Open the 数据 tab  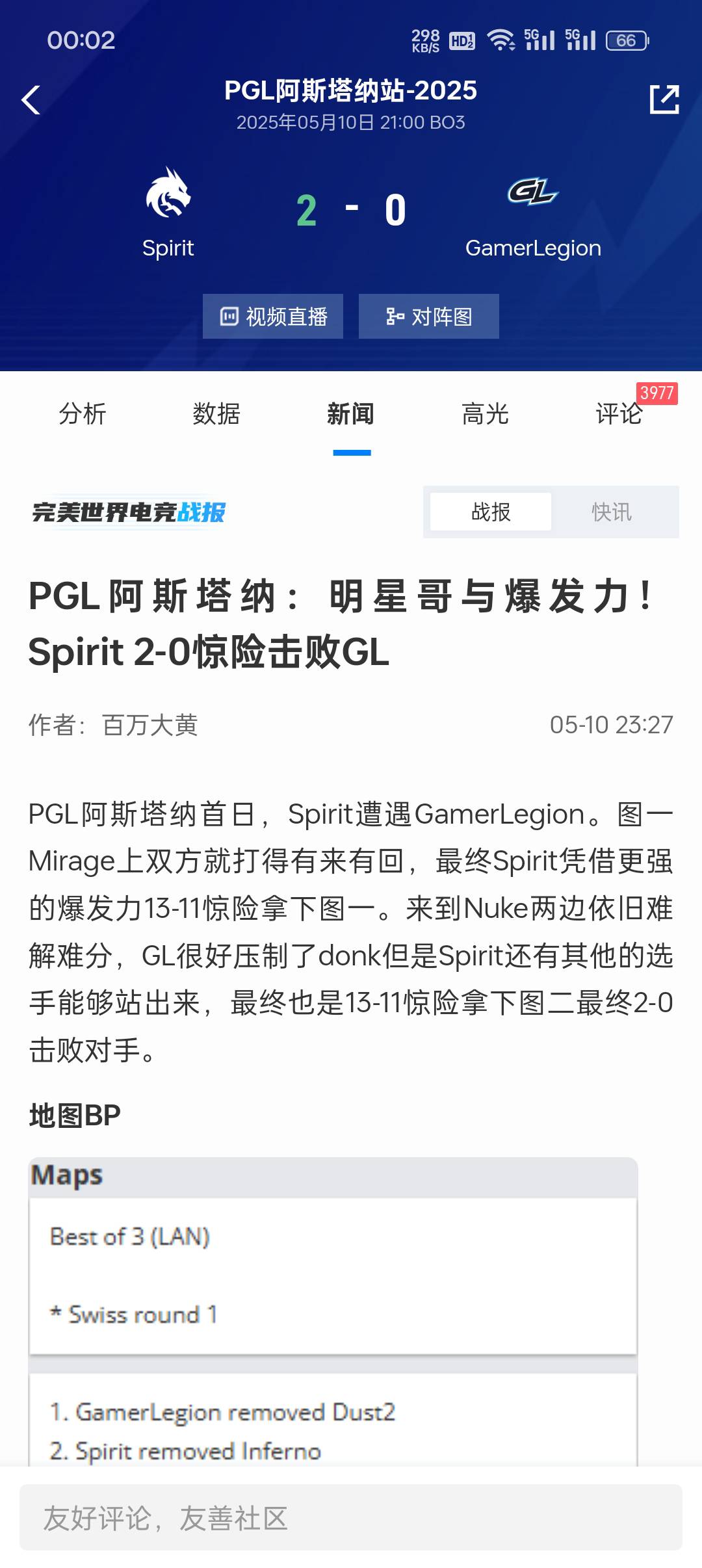pos(216,414)
